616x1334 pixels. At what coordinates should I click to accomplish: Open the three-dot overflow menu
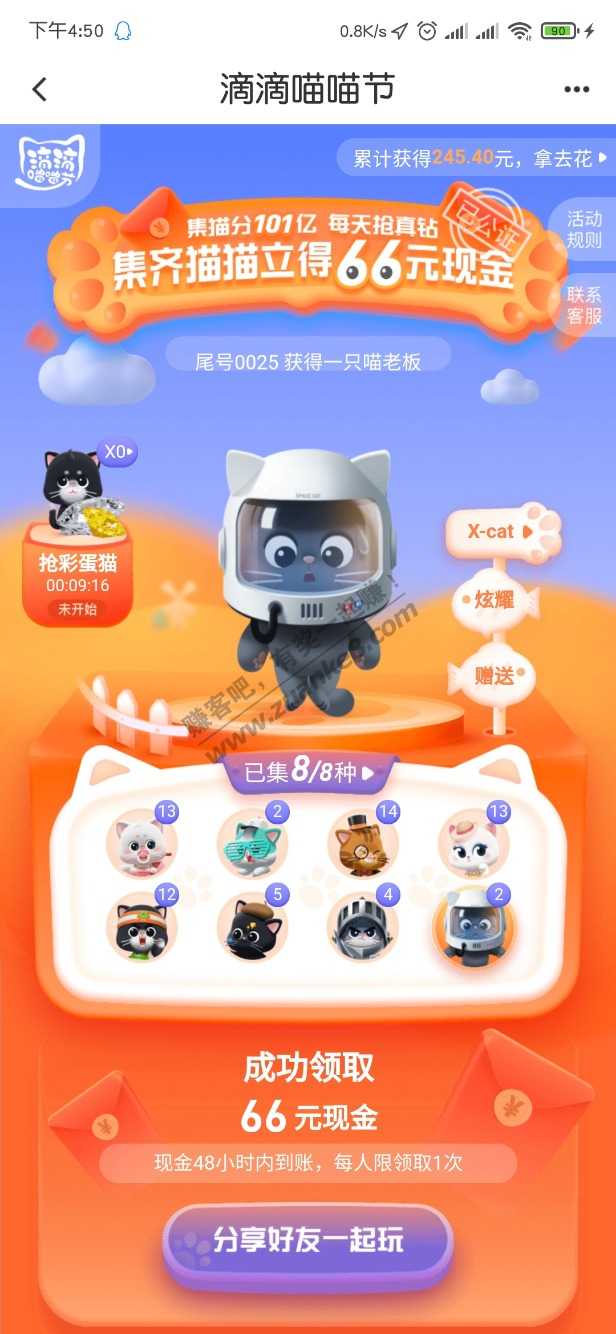pos(576,89)
